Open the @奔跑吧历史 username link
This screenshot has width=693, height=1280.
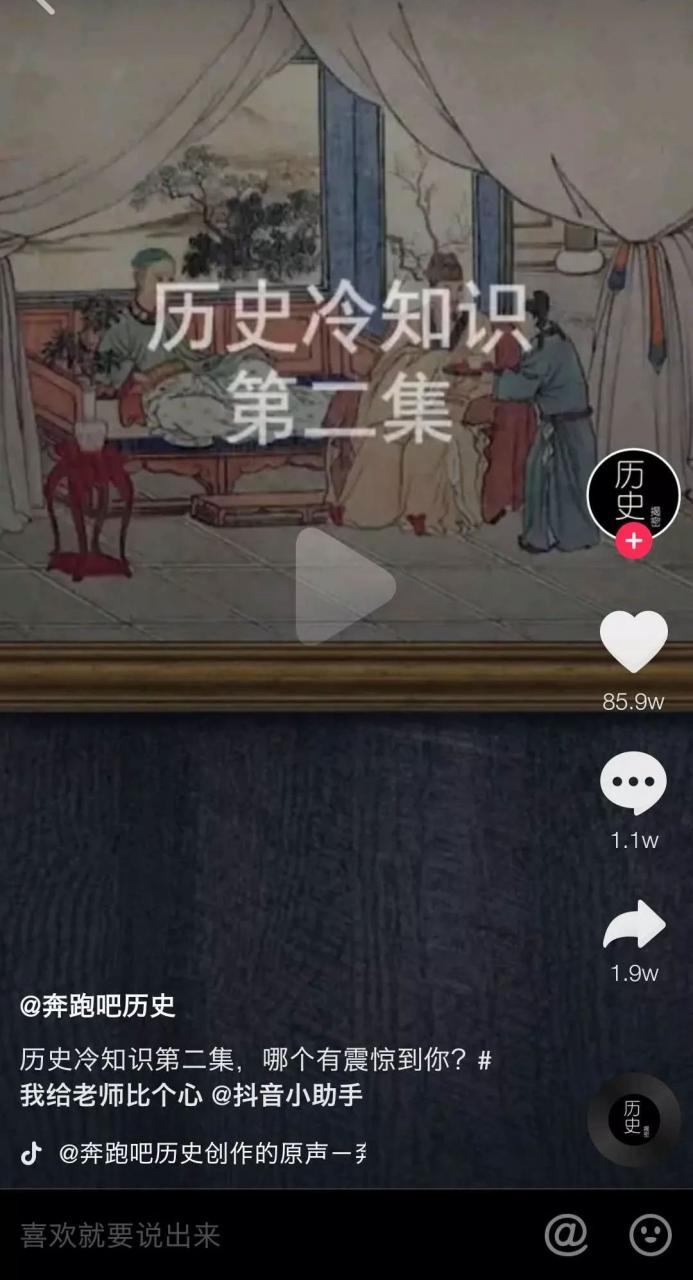[98, 1006]
